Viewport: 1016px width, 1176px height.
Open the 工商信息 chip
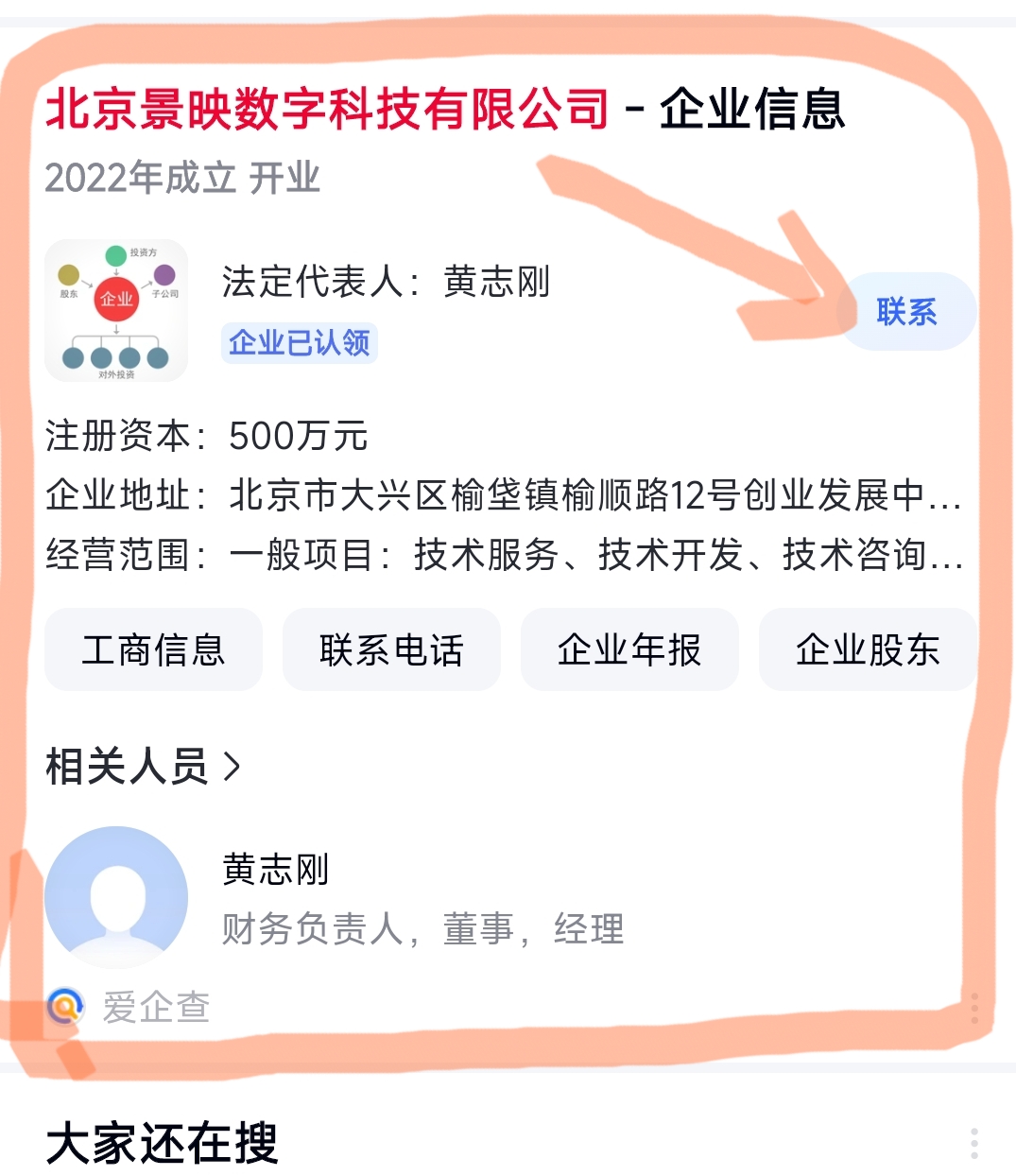click(x=153, y=649)
